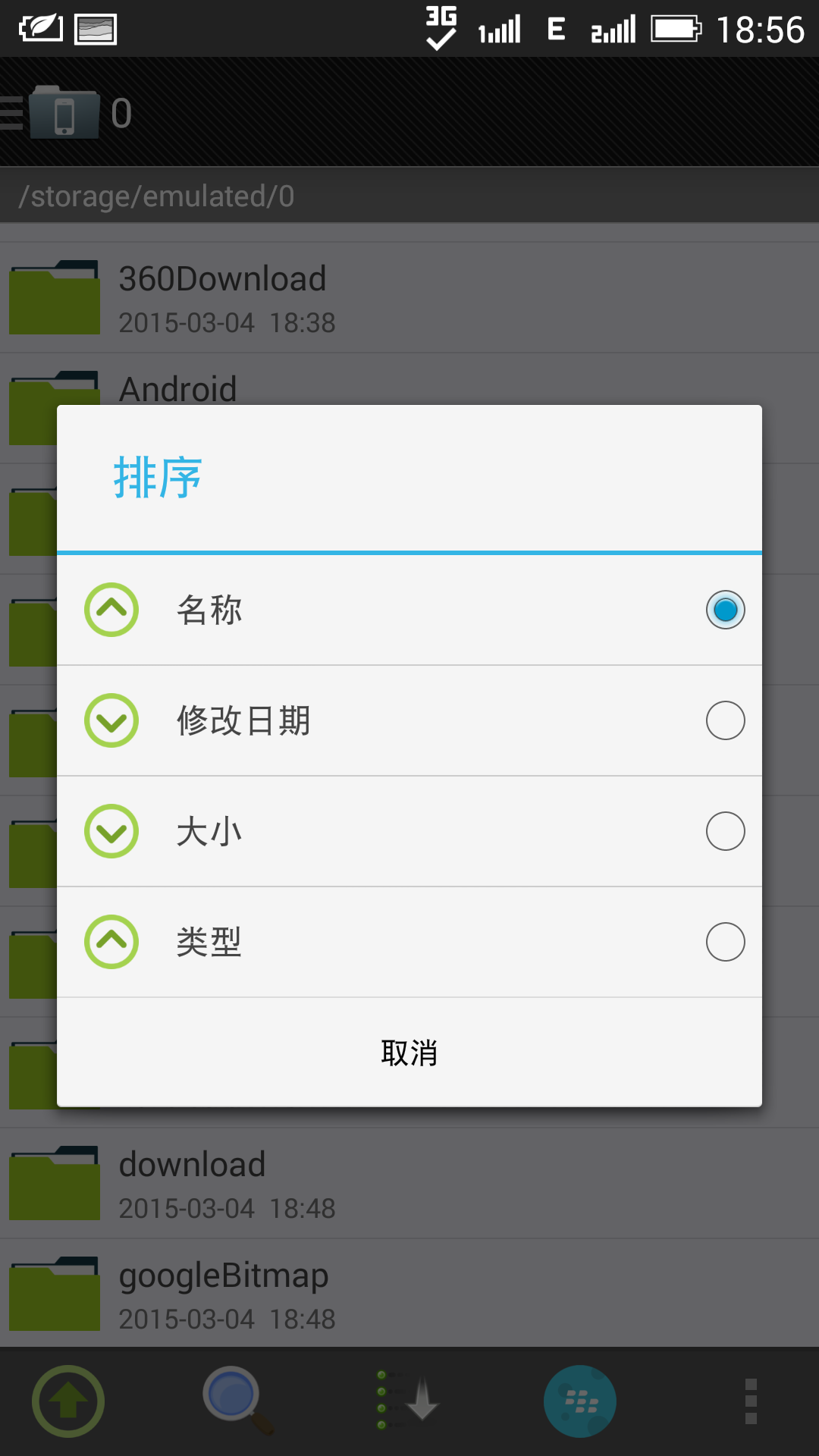Sort by 类型
Screen dimensions: 819x1456
[724, 942]
